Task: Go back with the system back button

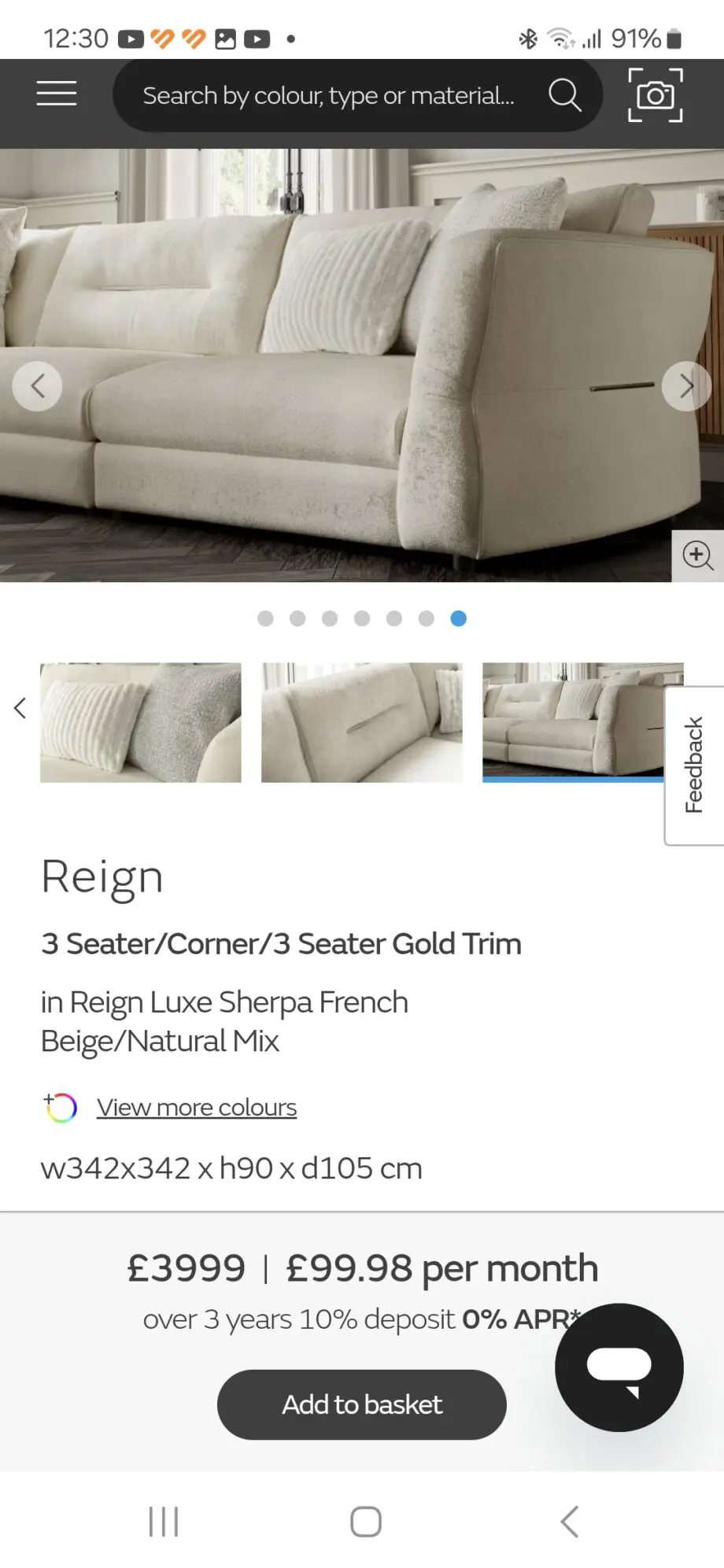Action: click(x=569, y=1522)
